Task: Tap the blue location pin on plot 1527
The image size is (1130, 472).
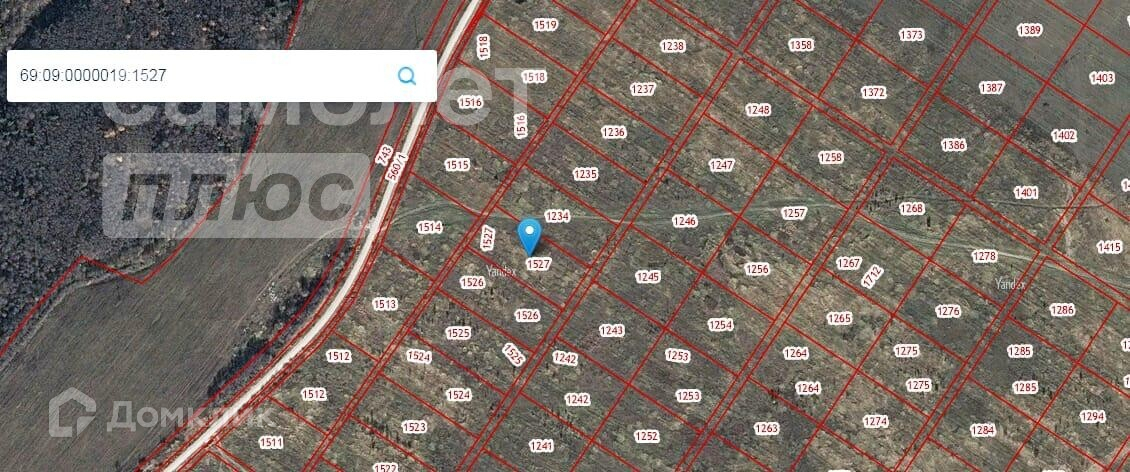Action: (x=530, y=236)
